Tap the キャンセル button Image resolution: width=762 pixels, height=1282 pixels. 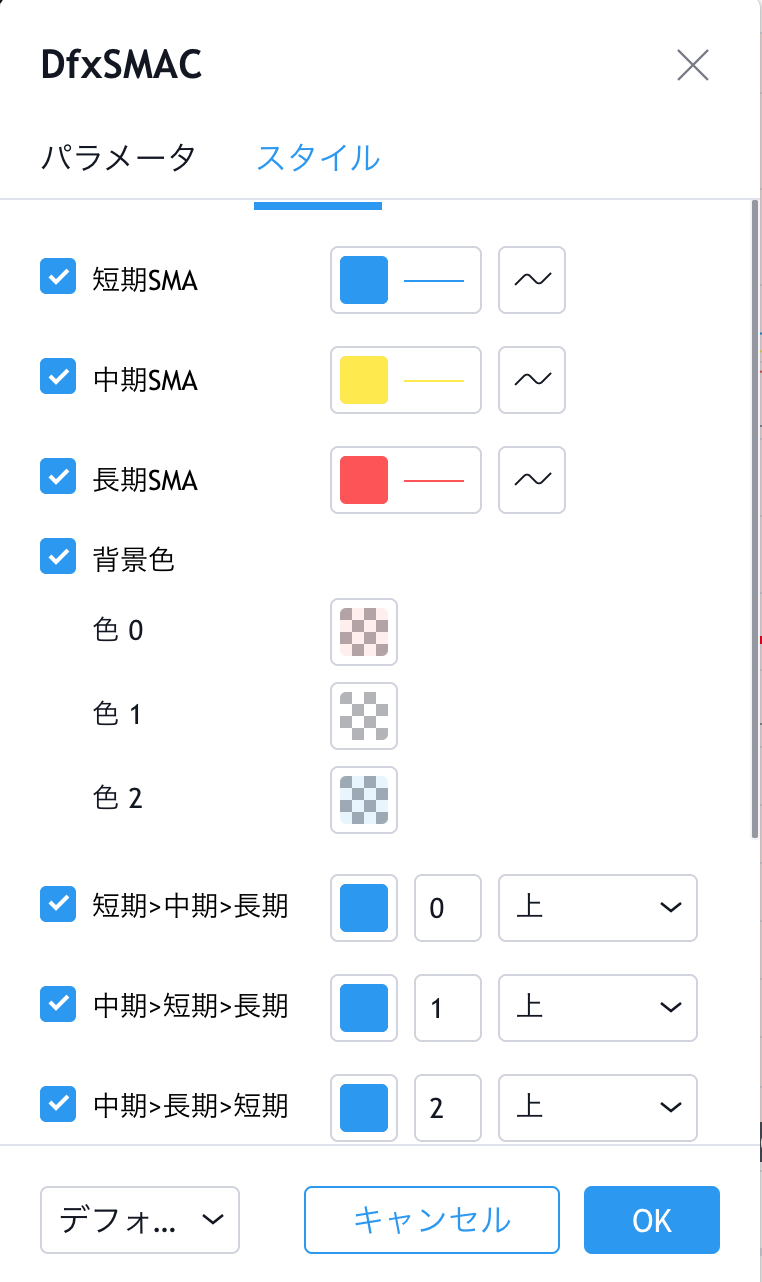point(432,1220)
